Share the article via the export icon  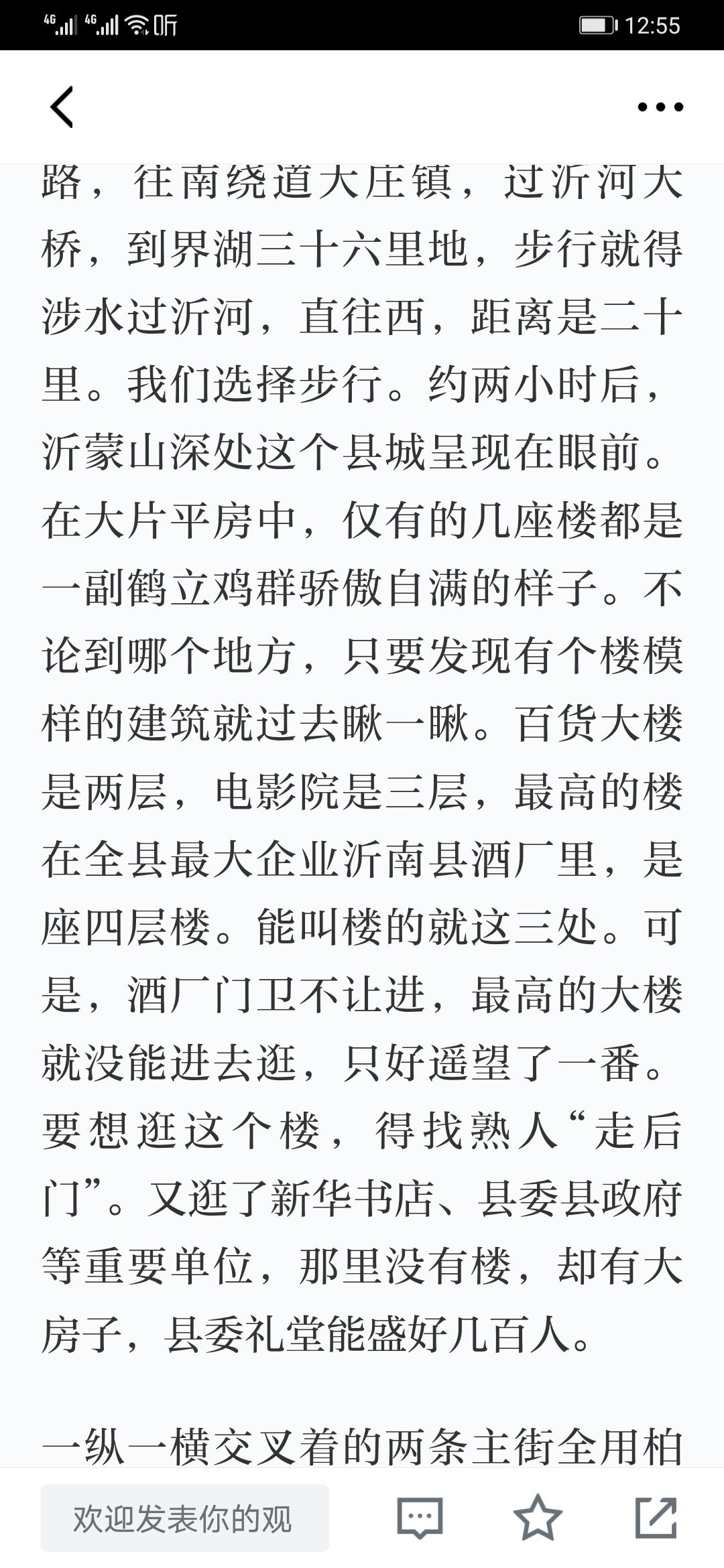pyautogui.click(x=656, y=1518)
